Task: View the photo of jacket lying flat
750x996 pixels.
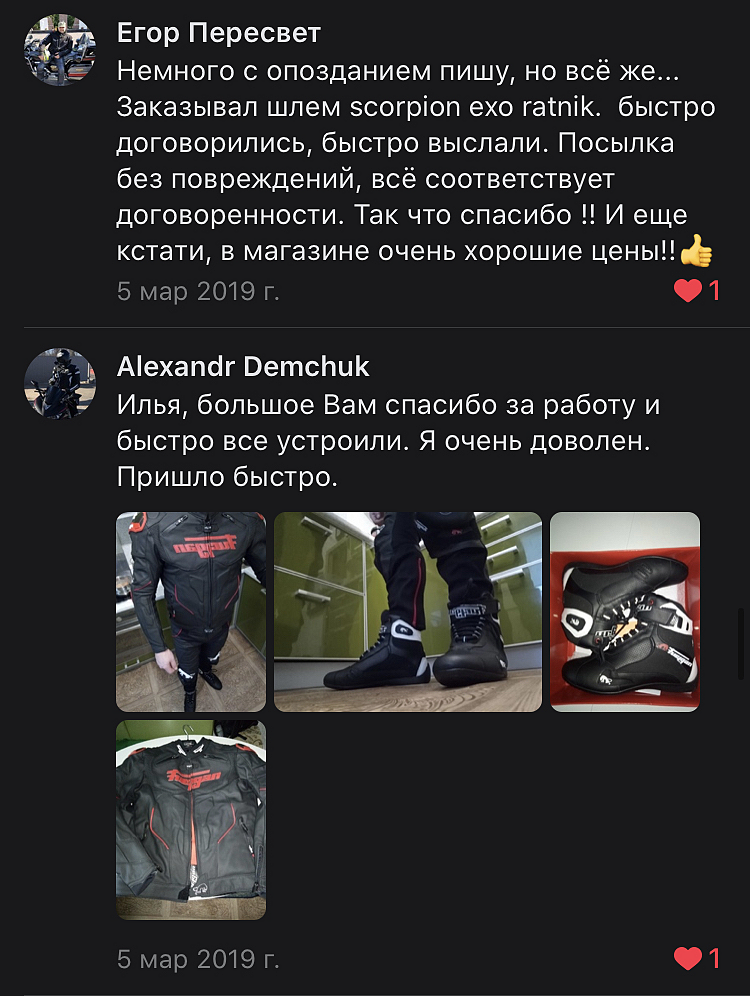Action: (191, 819)
